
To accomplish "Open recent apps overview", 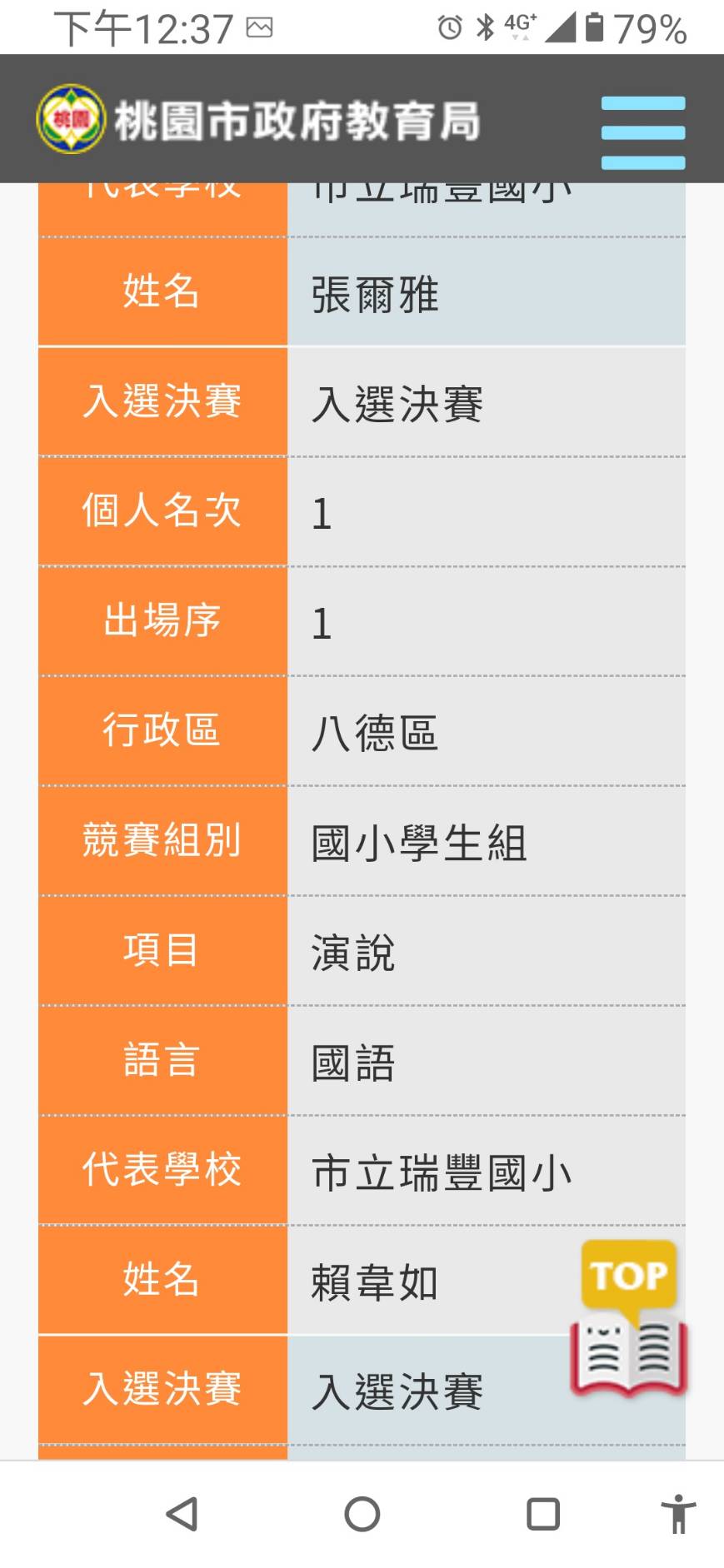I will click(x=543, y=1514).
